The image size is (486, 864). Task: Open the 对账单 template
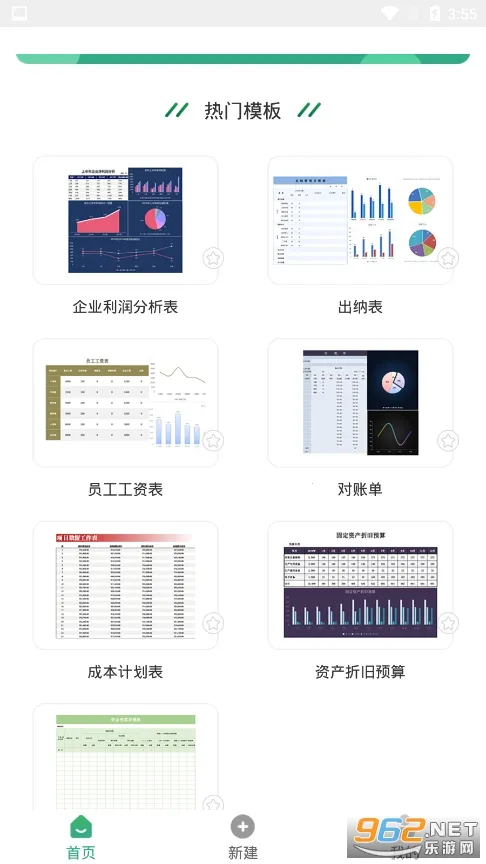pyautogui.click(x=360, y=403)
